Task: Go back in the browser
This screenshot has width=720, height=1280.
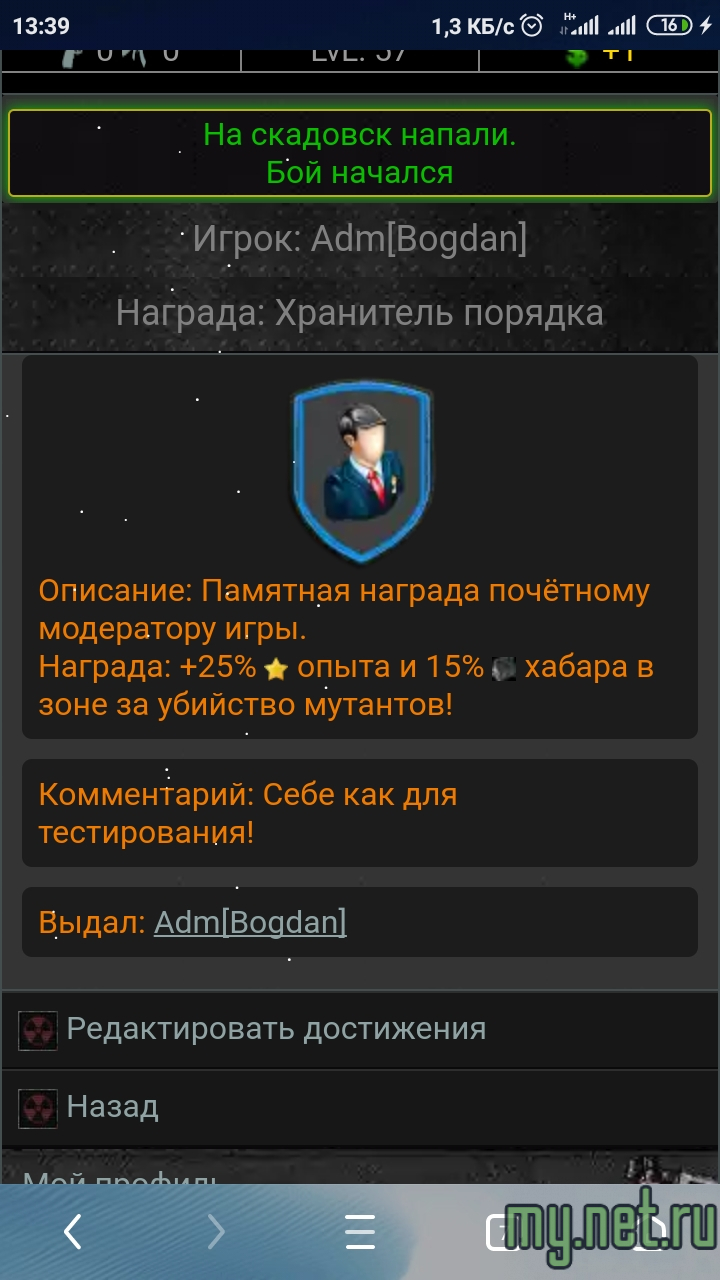Action: tap(72, 1233)
